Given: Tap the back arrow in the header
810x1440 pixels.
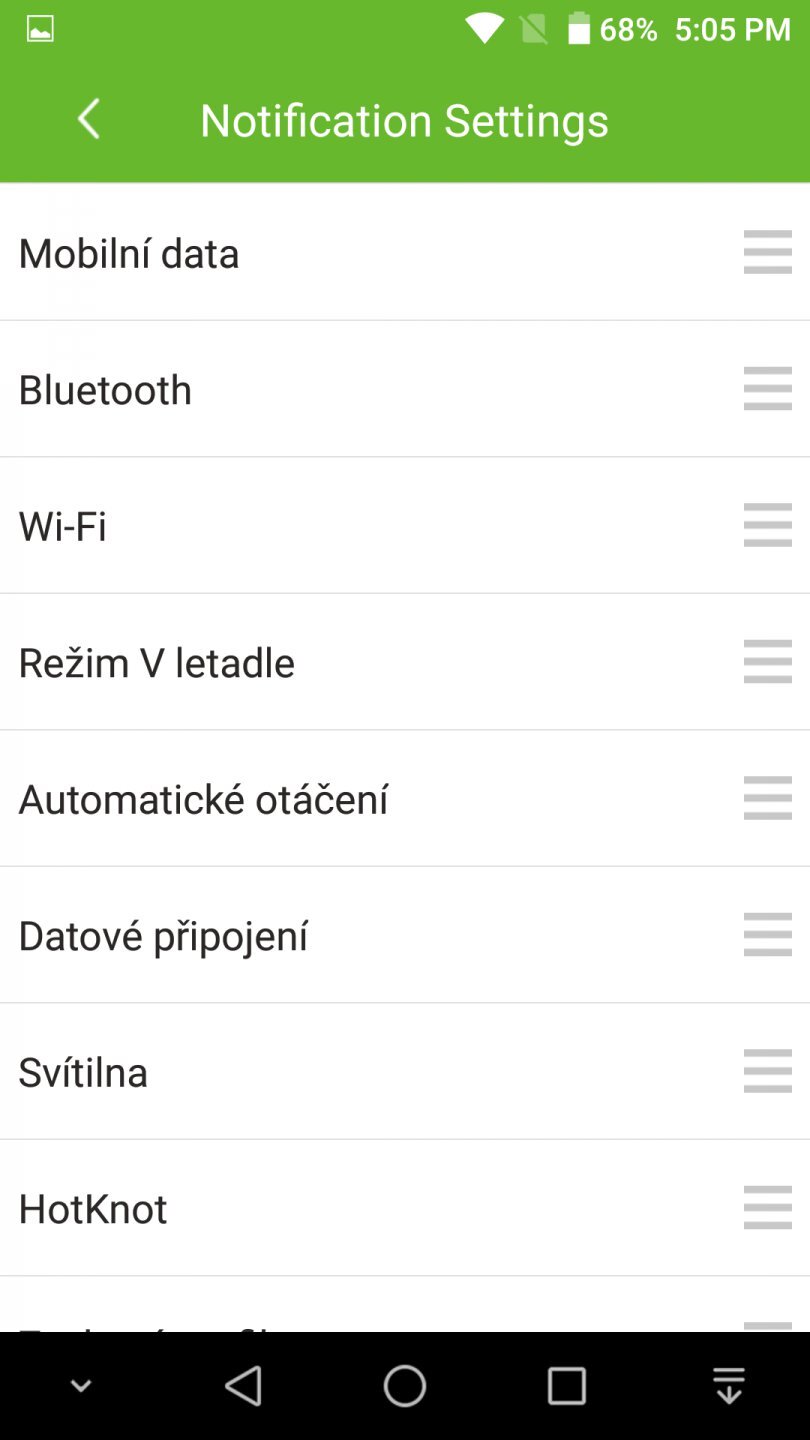Looking at the screenshot, I should [87, 118].
